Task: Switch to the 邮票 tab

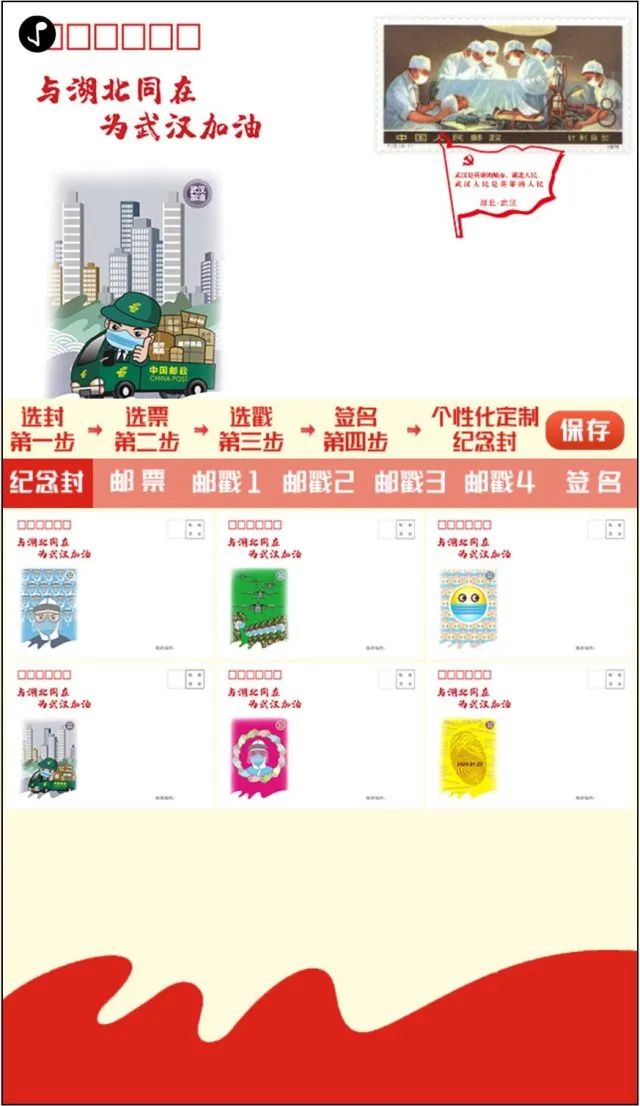Action: click(138, 483)
